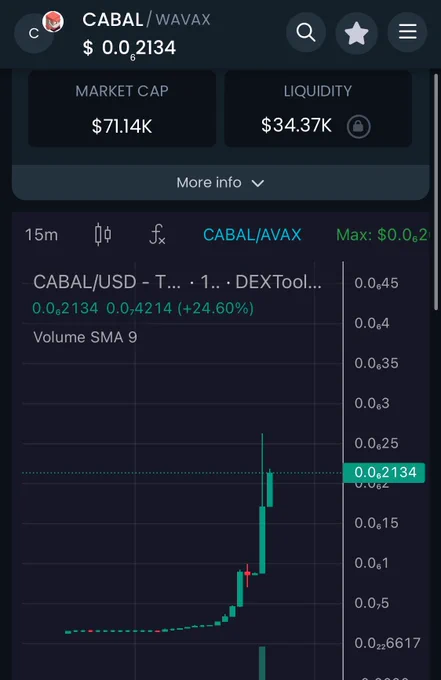
Task: Switch the chart to CABAL/AVAX
Action: point(252,235)
